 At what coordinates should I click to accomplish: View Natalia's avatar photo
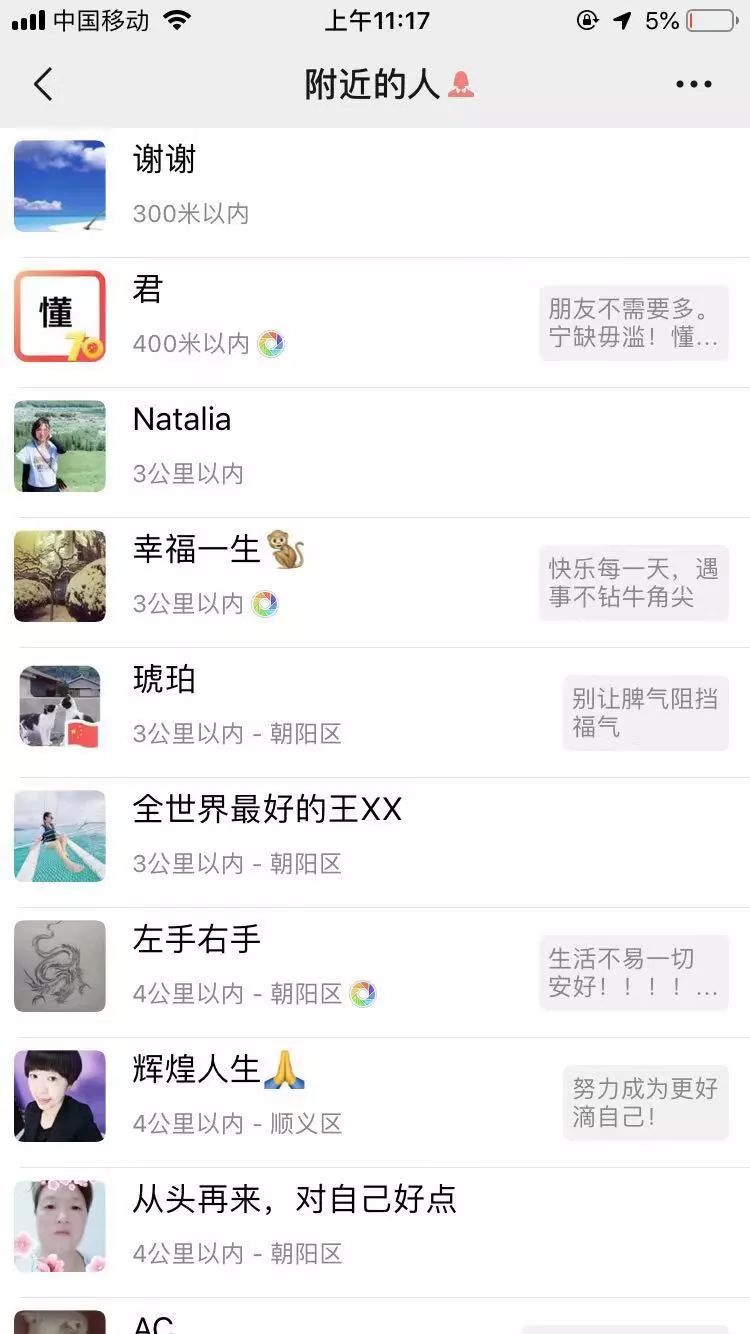(x=60, y=446)
